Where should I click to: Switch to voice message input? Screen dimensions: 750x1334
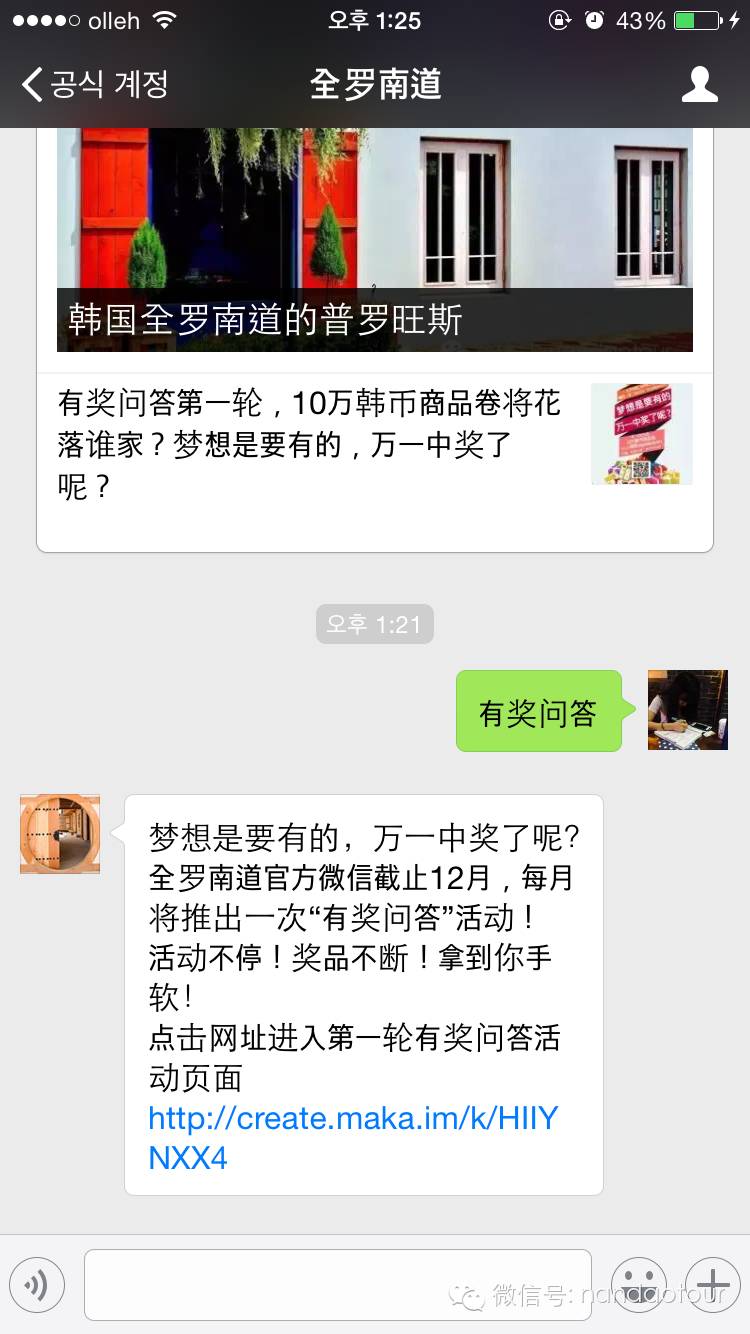click(x=37, y=1284)
